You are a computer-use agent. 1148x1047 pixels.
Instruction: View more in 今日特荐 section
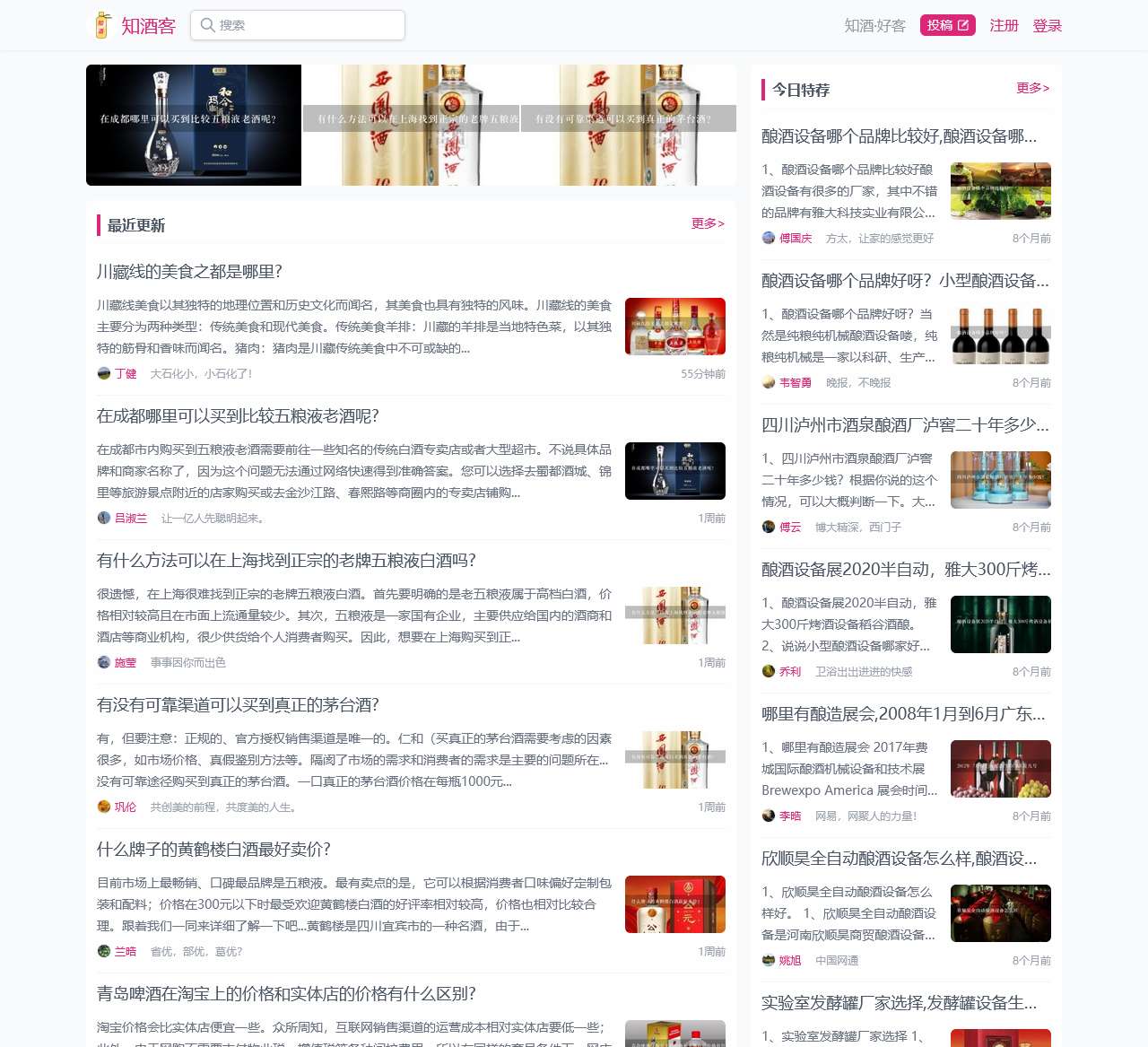click(1031, 88)
